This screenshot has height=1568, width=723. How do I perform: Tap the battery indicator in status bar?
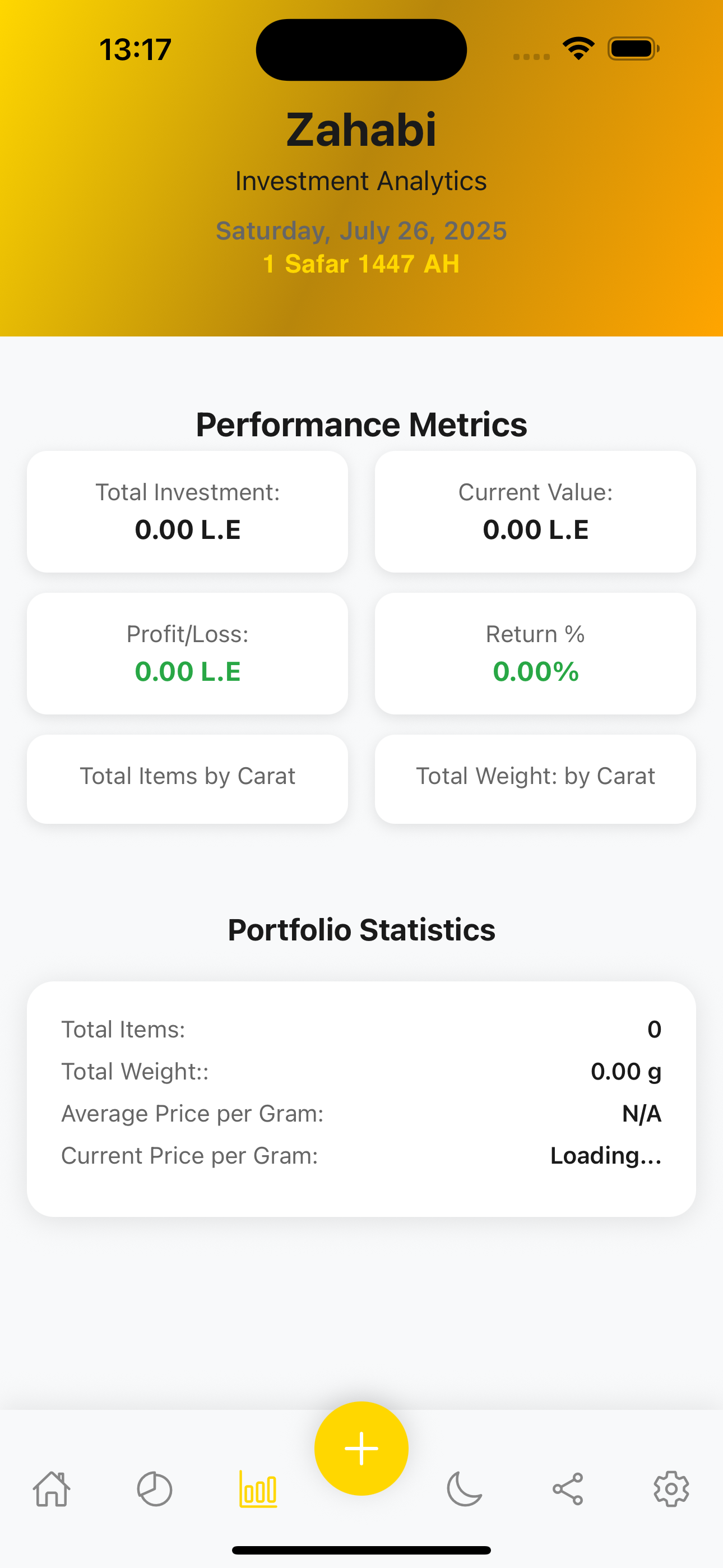[x=632, y=48]
